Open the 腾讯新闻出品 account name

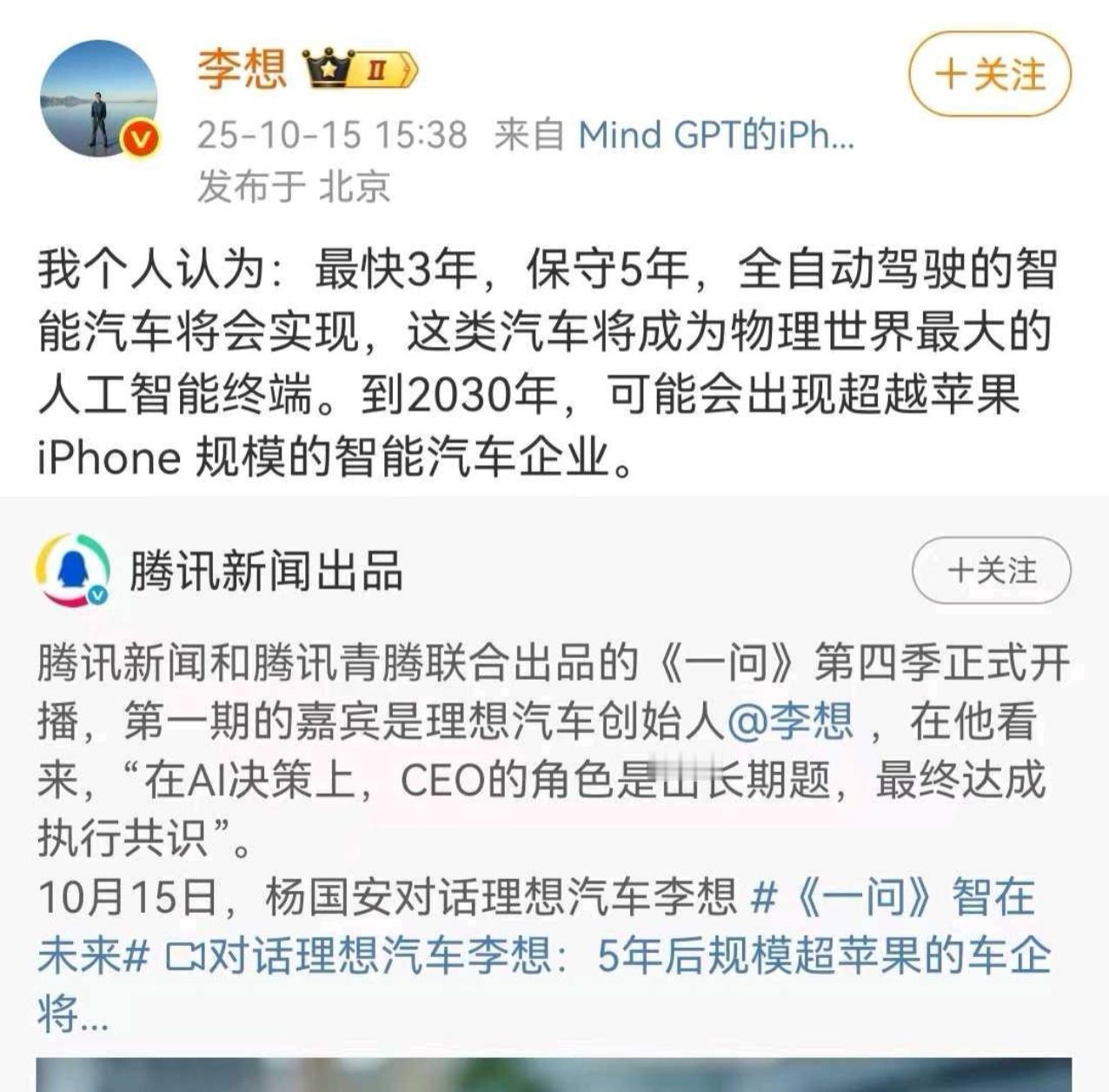point(266,571)
